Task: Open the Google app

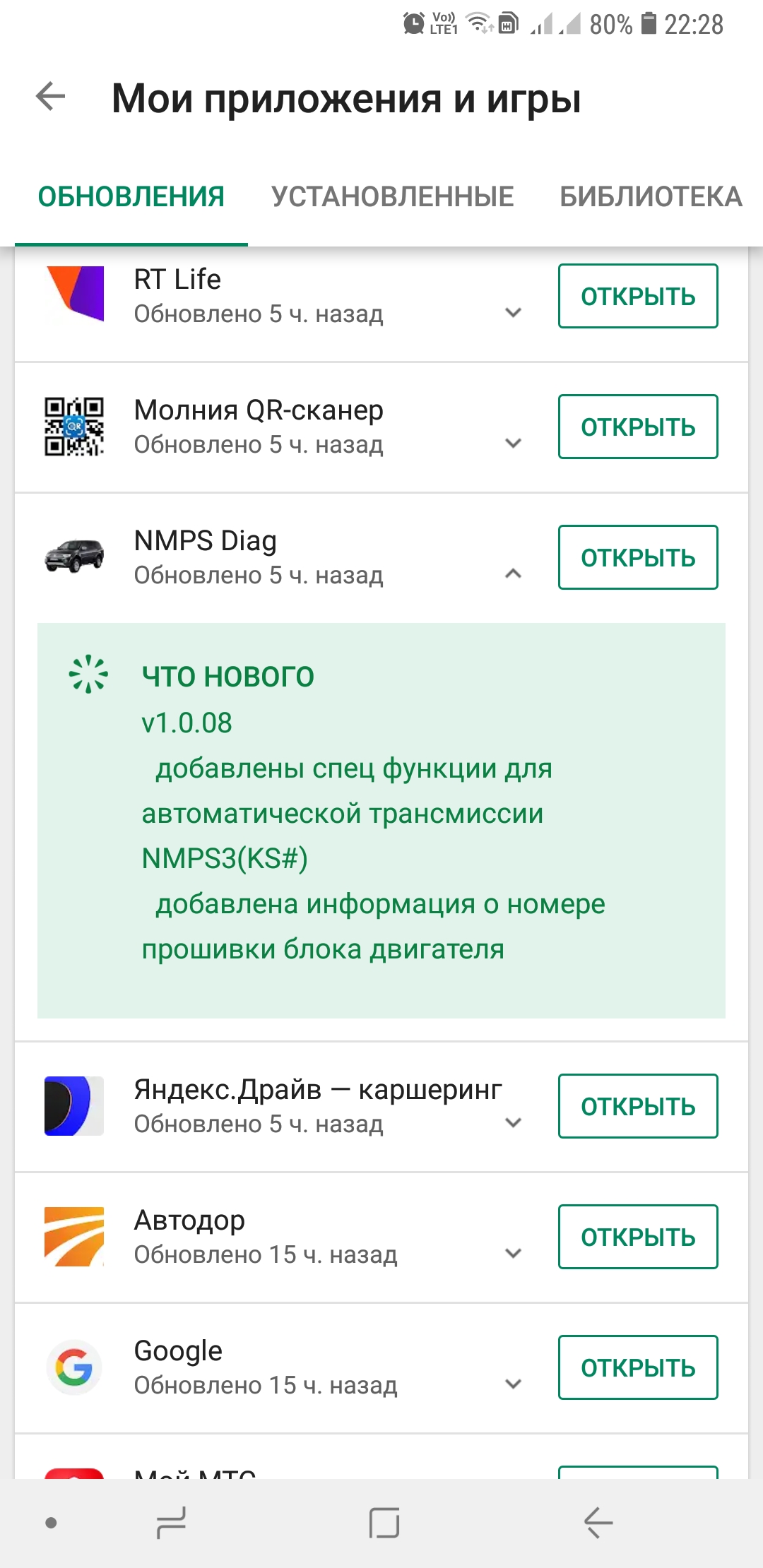Action: [637, 1367]
